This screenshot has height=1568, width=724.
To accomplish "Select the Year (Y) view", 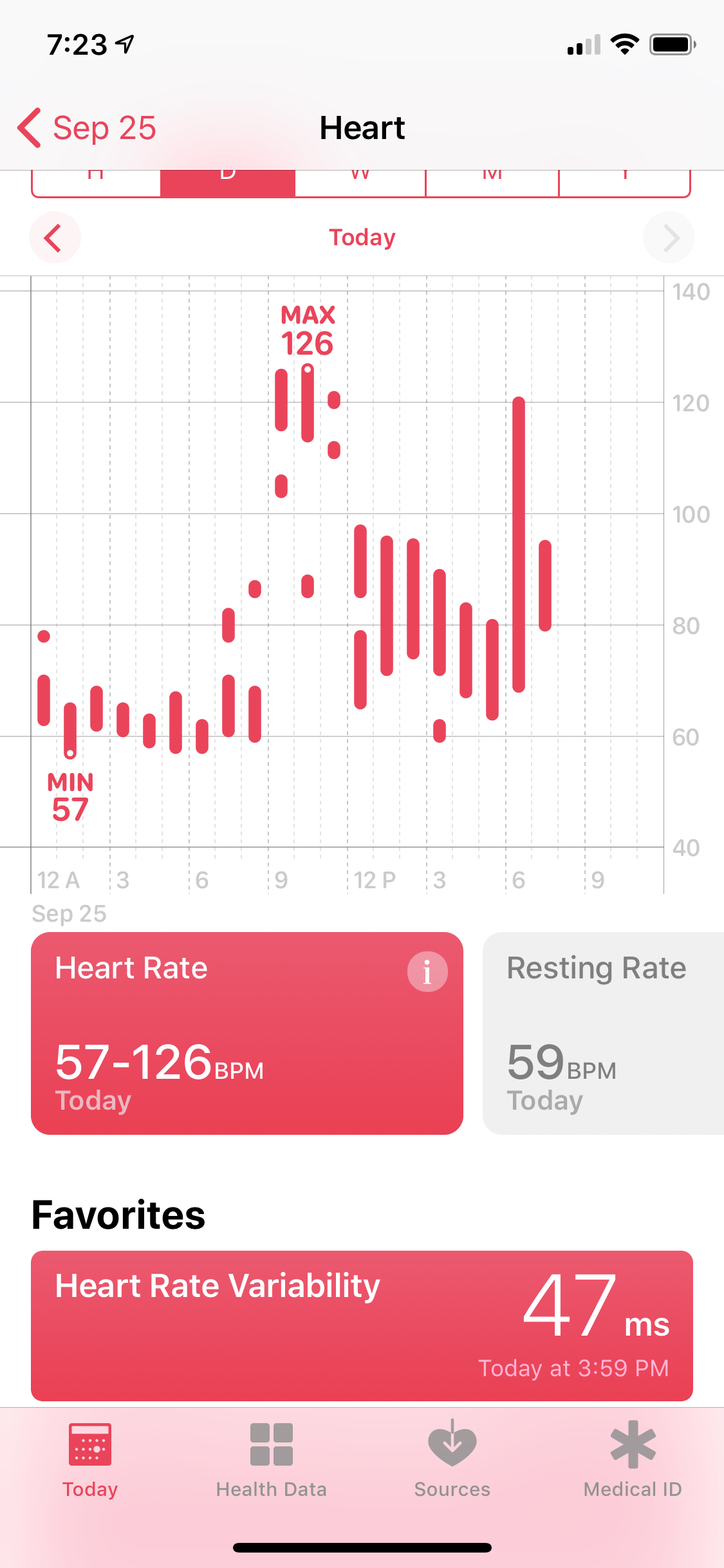I will 624,177.
